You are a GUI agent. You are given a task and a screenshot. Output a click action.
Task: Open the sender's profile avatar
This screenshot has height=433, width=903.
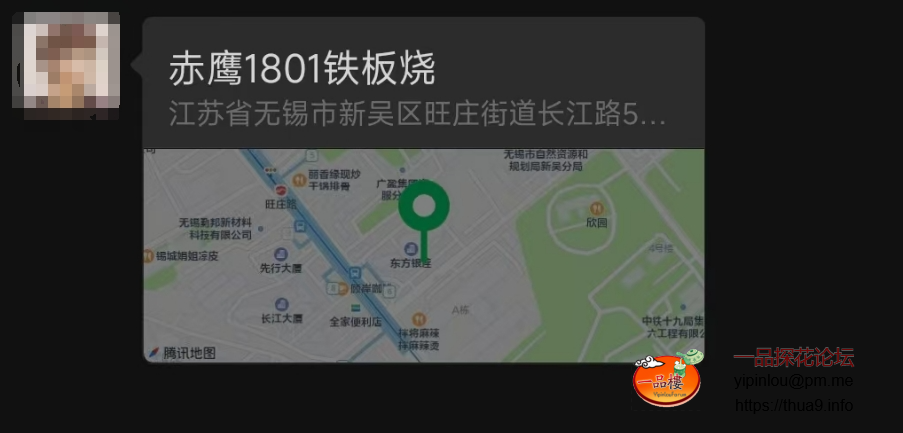(66, 66)
